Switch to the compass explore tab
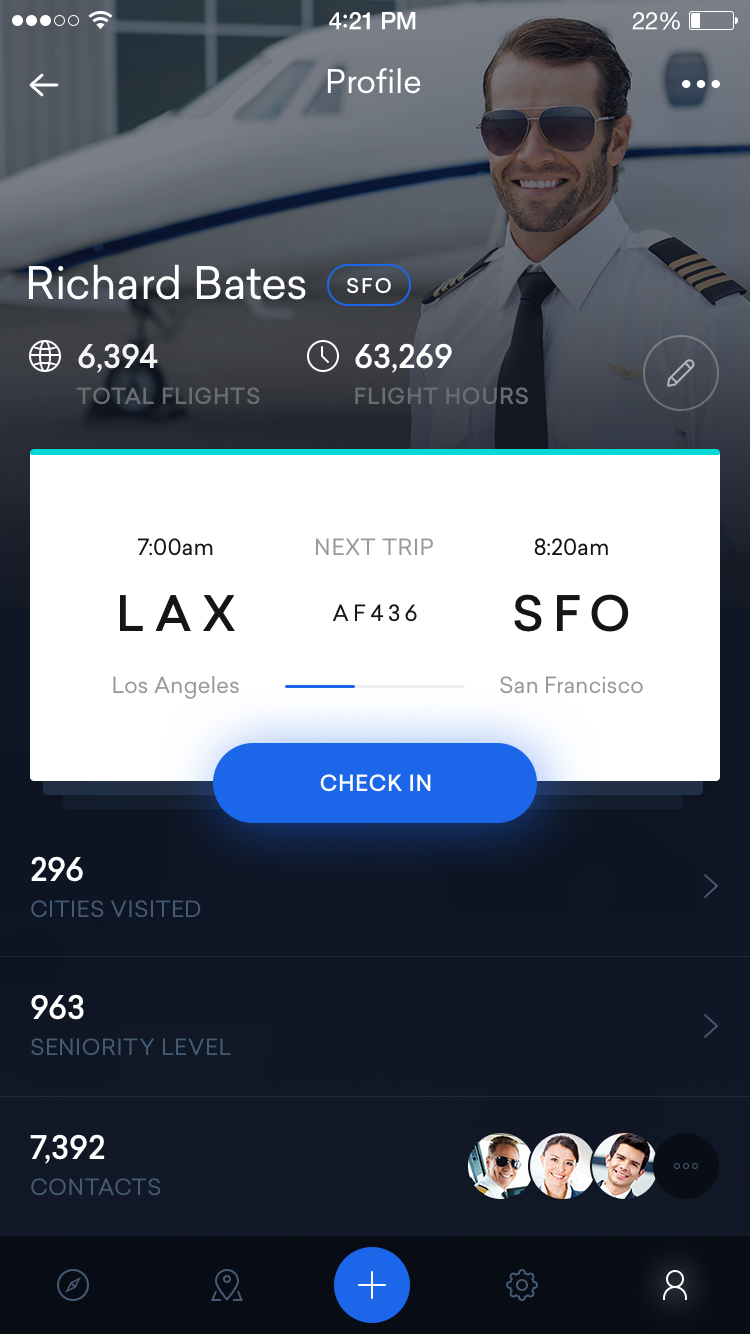Viewport: 750px width, 1334px height. pyautogui.click(x=73, y=1285)
